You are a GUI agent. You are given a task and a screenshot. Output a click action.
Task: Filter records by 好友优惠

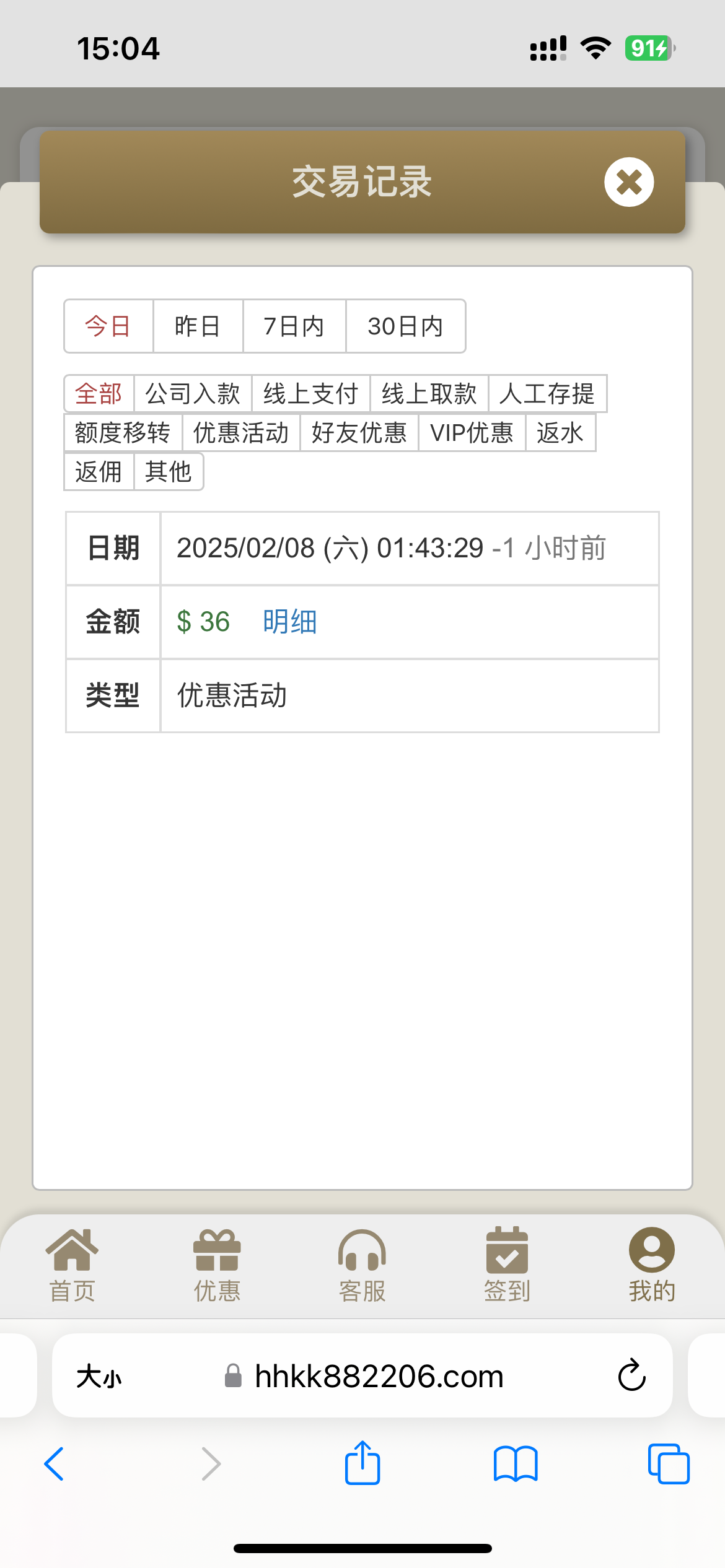[359, 433]
